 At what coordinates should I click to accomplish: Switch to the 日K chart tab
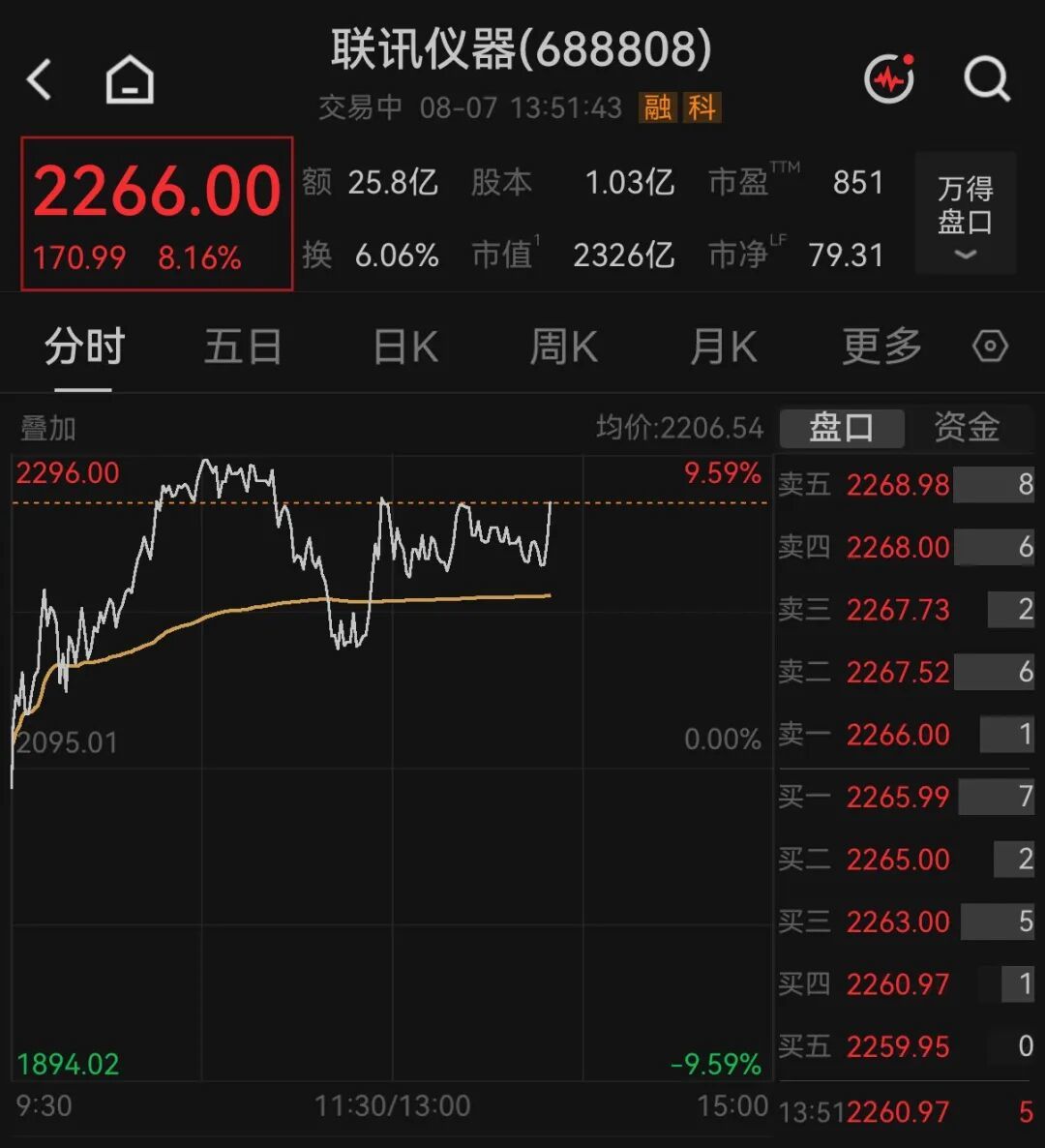tap(406, 347)
